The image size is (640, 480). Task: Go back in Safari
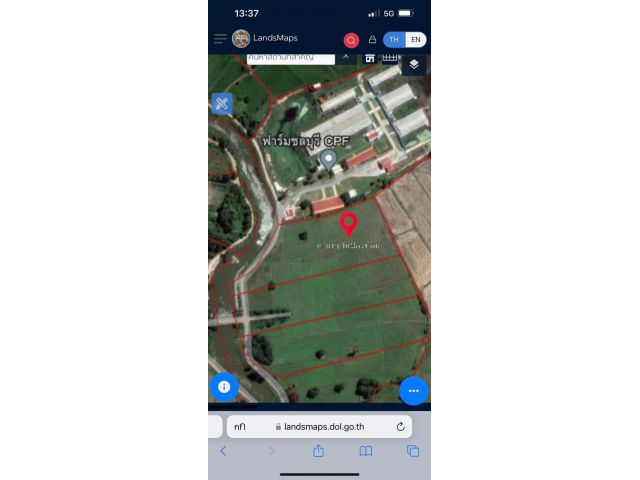click(x=223, y=451)
